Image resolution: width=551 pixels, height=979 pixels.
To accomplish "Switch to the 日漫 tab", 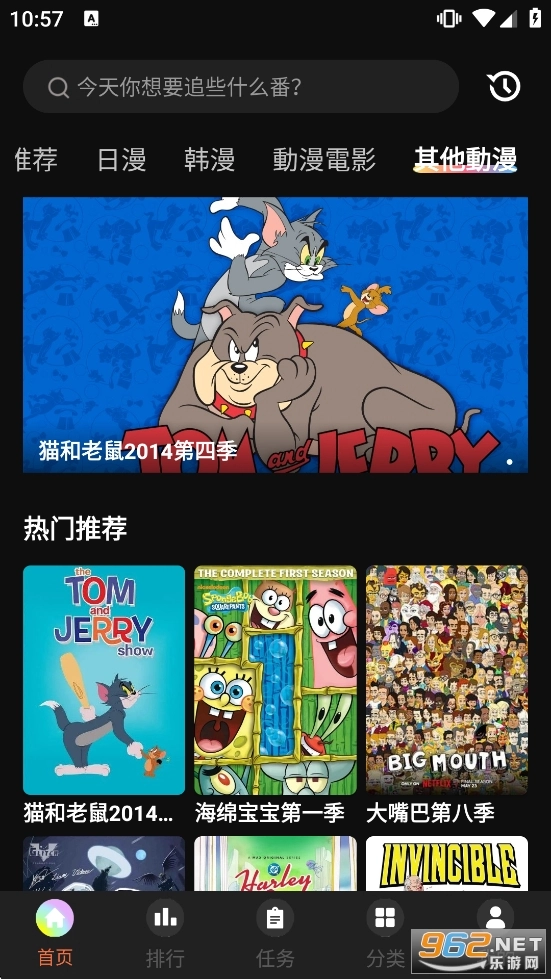I will click(x=122, y=159).
